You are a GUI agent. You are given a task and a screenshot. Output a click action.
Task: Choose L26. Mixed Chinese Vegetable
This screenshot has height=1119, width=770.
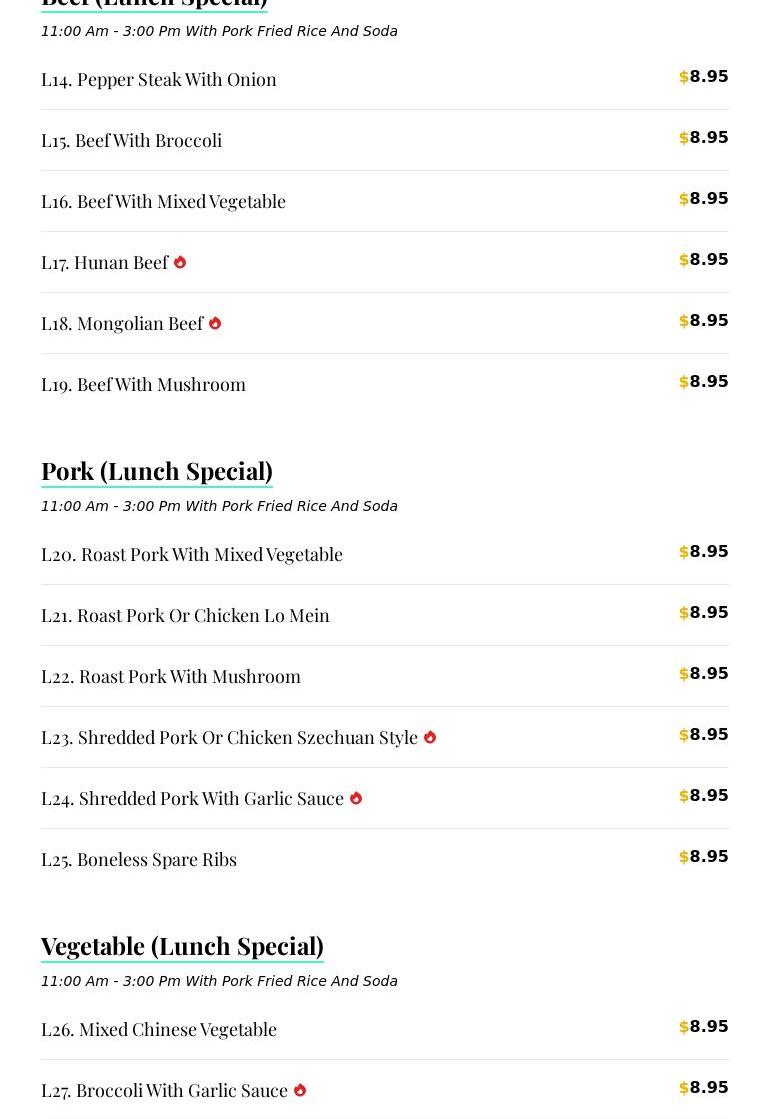tap(159, 1029)
